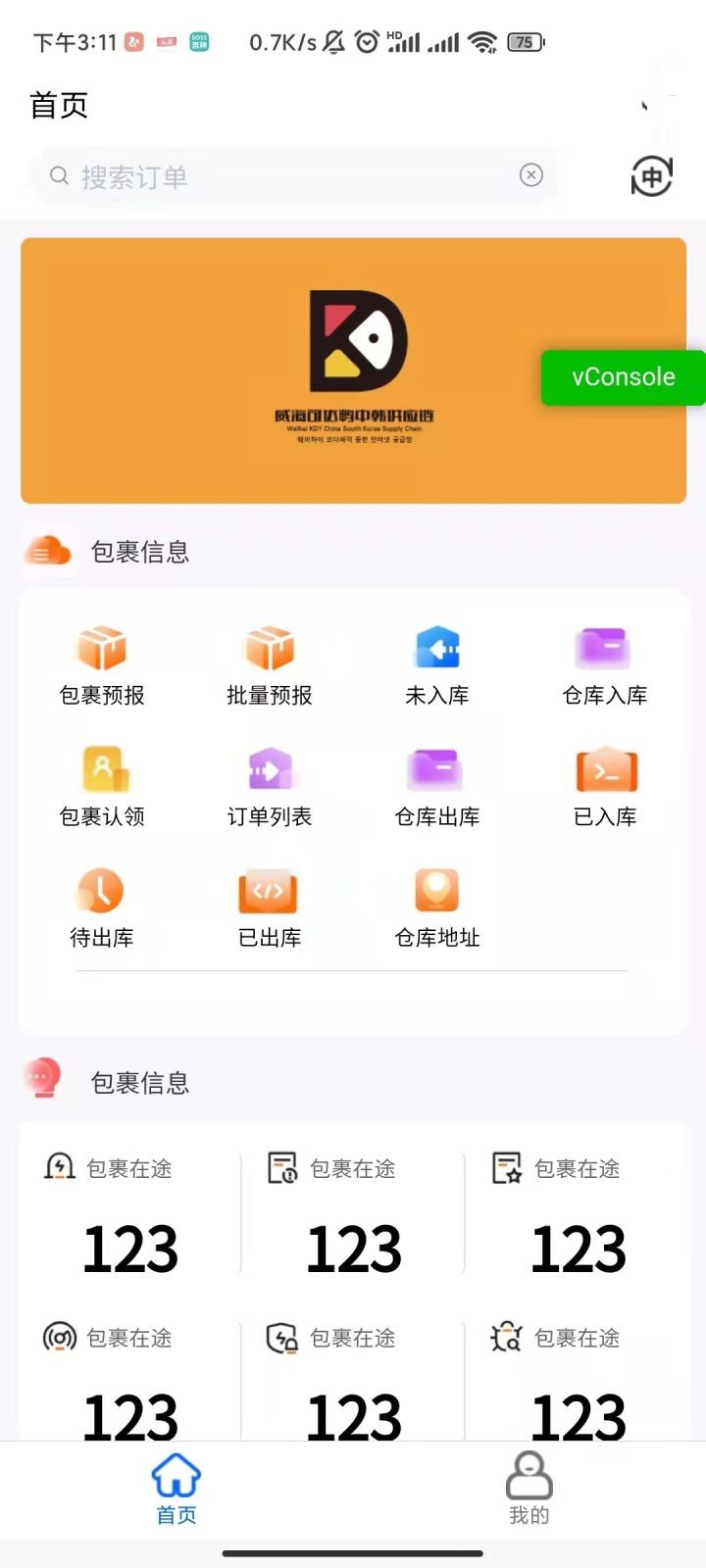Switch to the 我的 tab
Screen dimensions: 706x1568
tap(529, 1488)
